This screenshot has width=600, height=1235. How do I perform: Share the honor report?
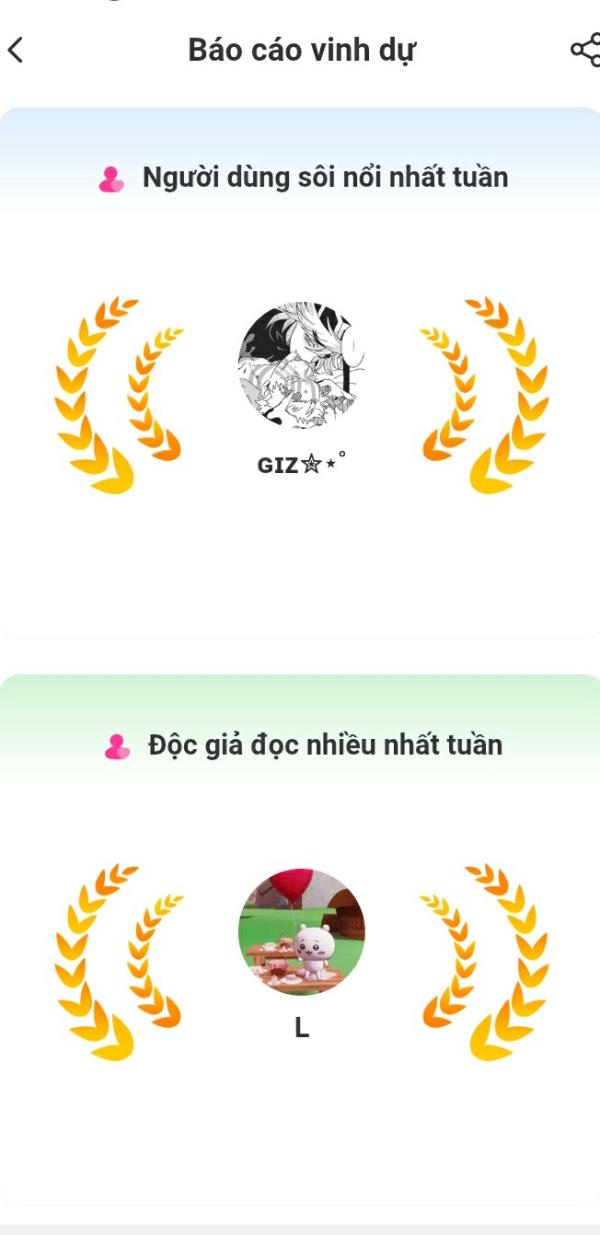584,50
